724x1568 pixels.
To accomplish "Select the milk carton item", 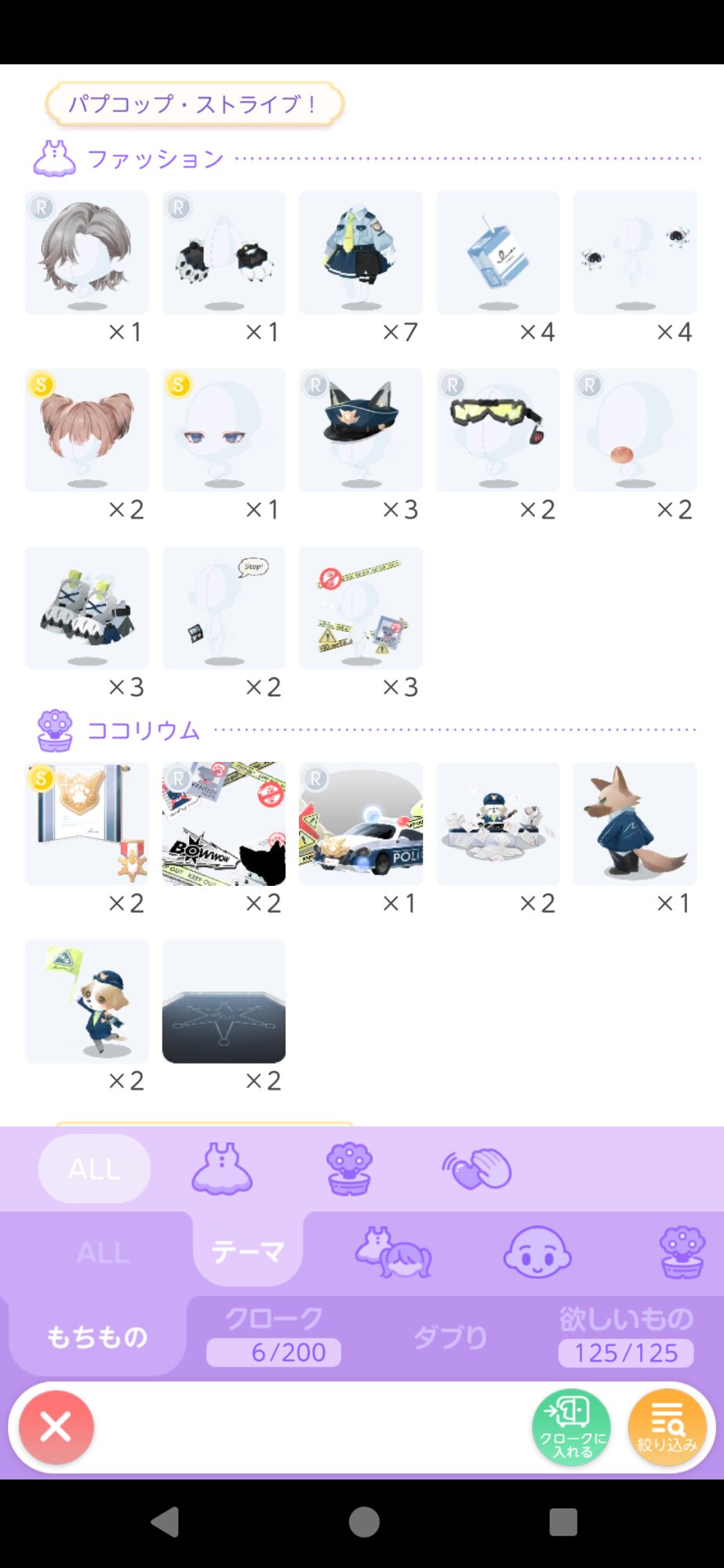I will tap(498, 252).
